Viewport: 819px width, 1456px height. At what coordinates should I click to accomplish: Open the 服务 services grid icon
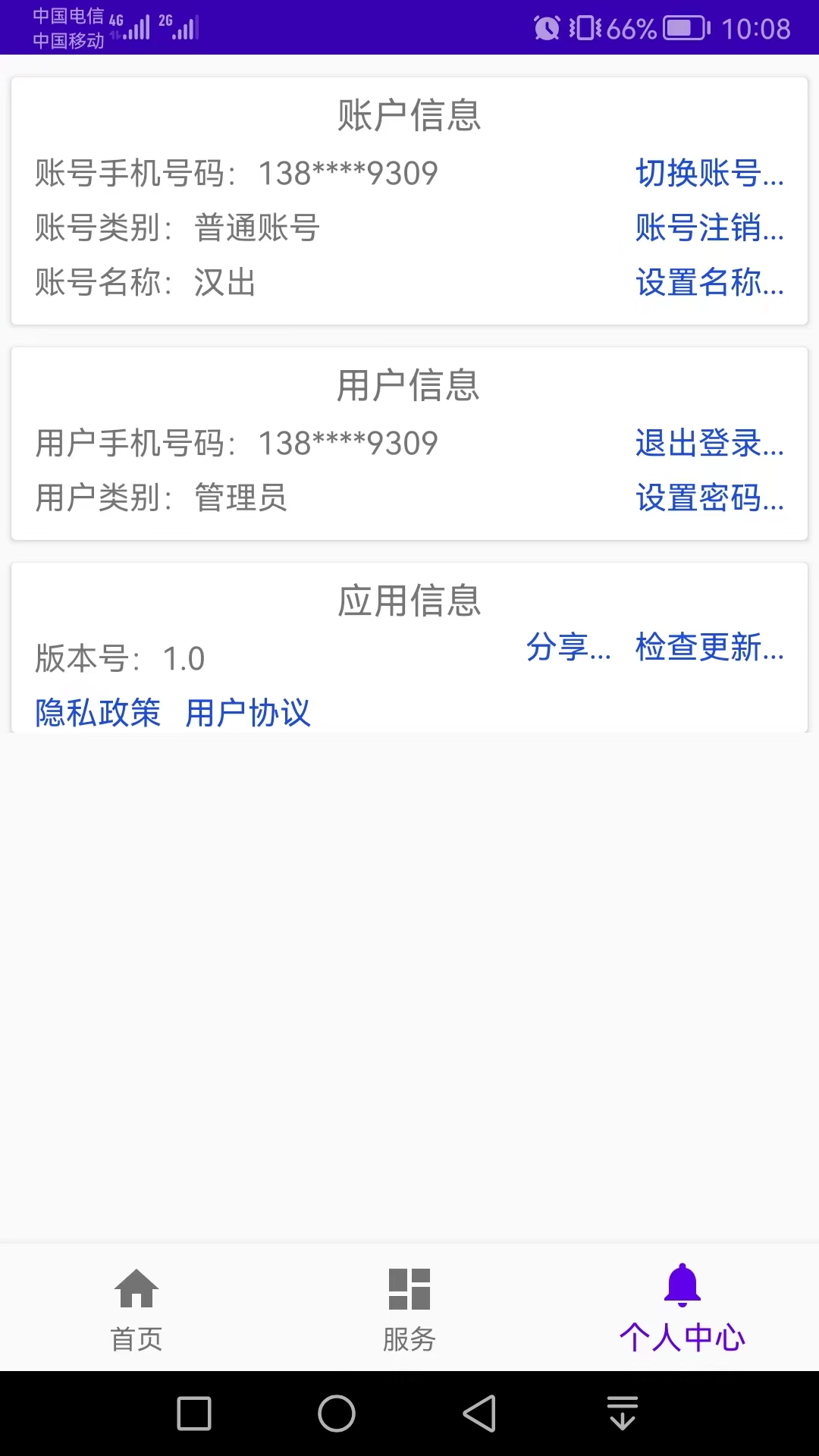(409, 1288)
